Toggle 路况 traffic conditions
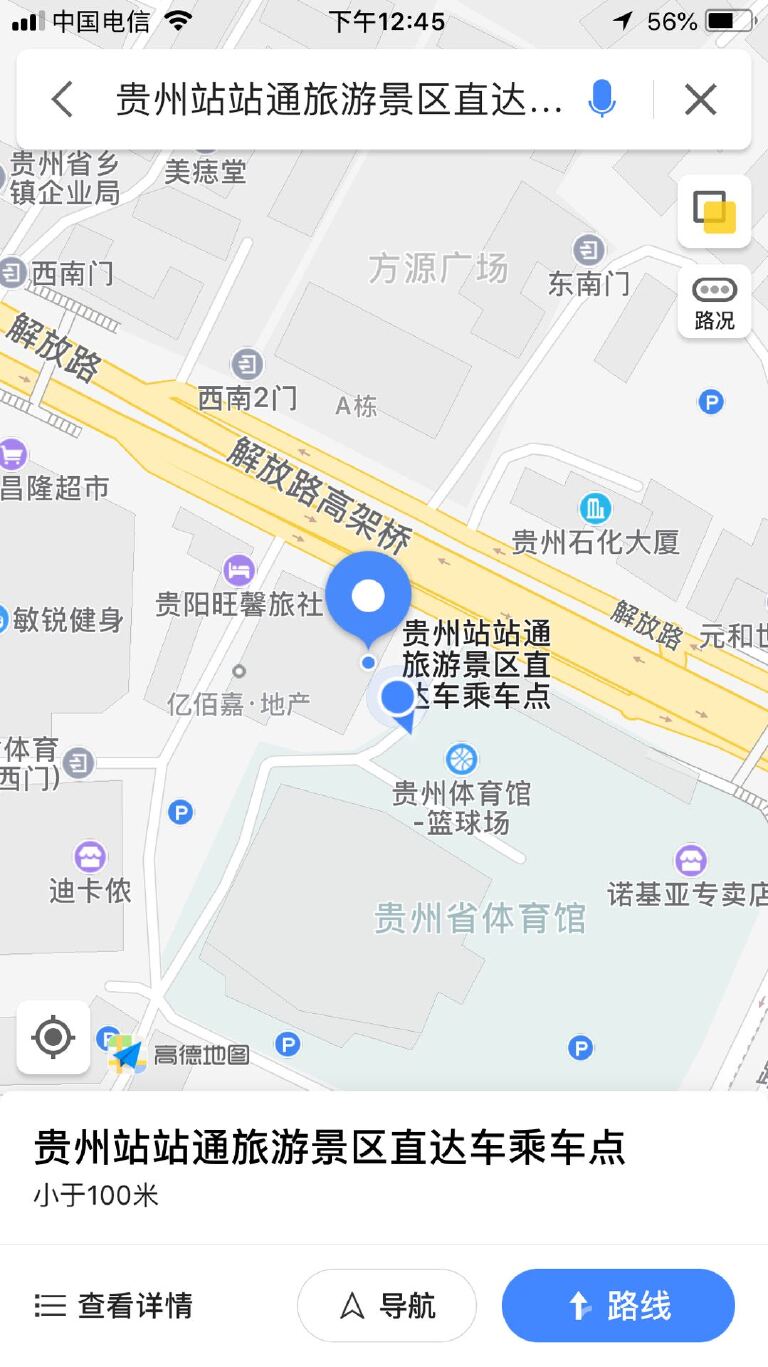Viewport: 768px width, 1367px height. tap(714, 302)
